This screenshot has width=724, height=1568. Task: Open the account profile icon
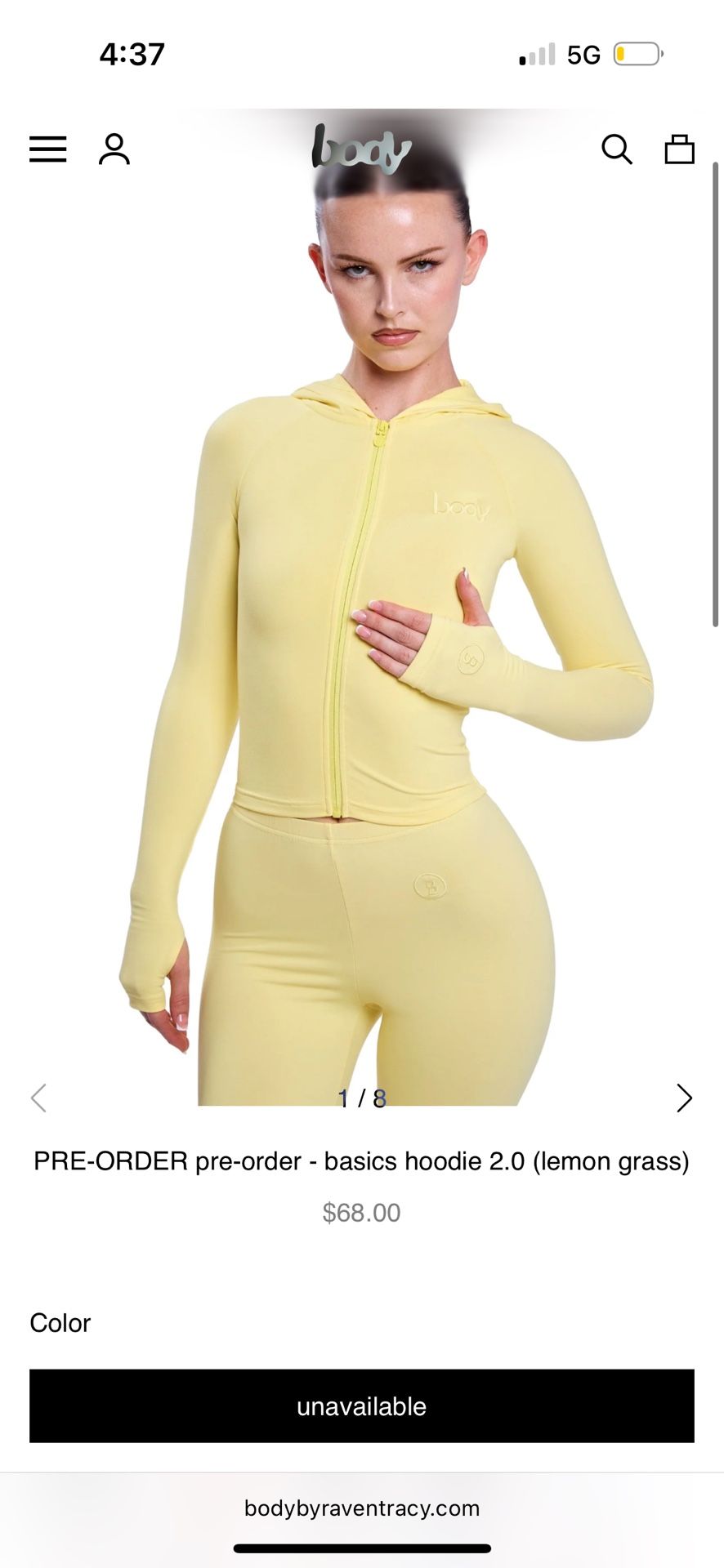tap(114, 149)
